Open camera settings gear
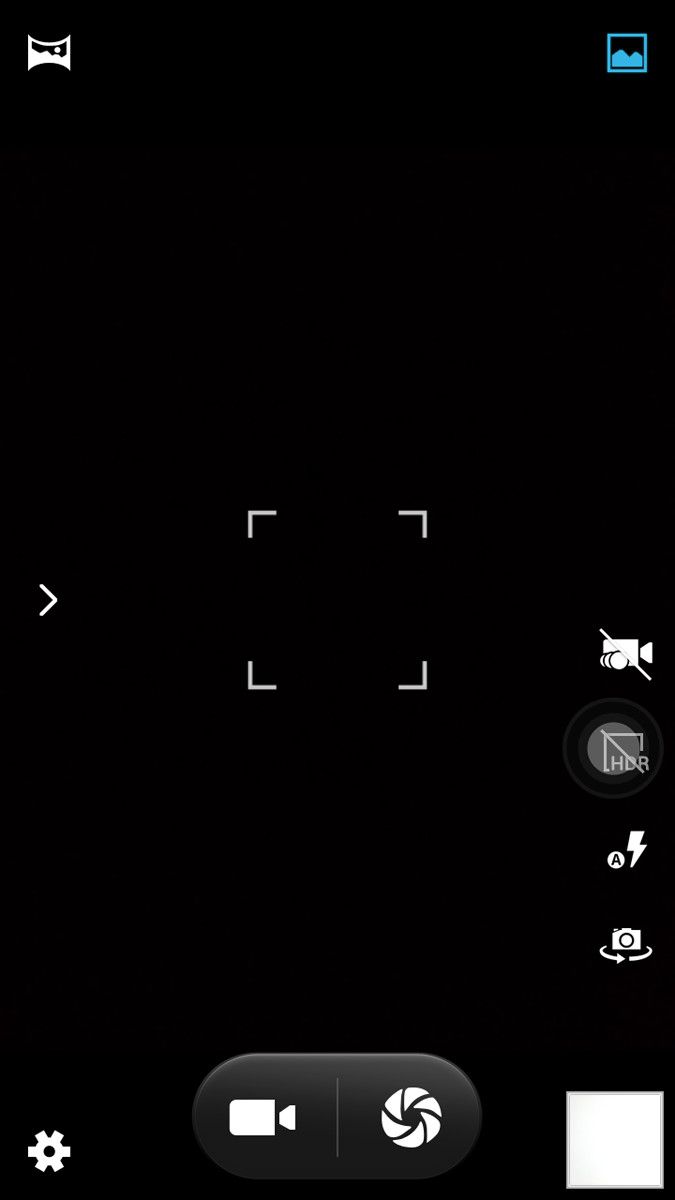675x1200 pixels. click(x=49, y=1152)
